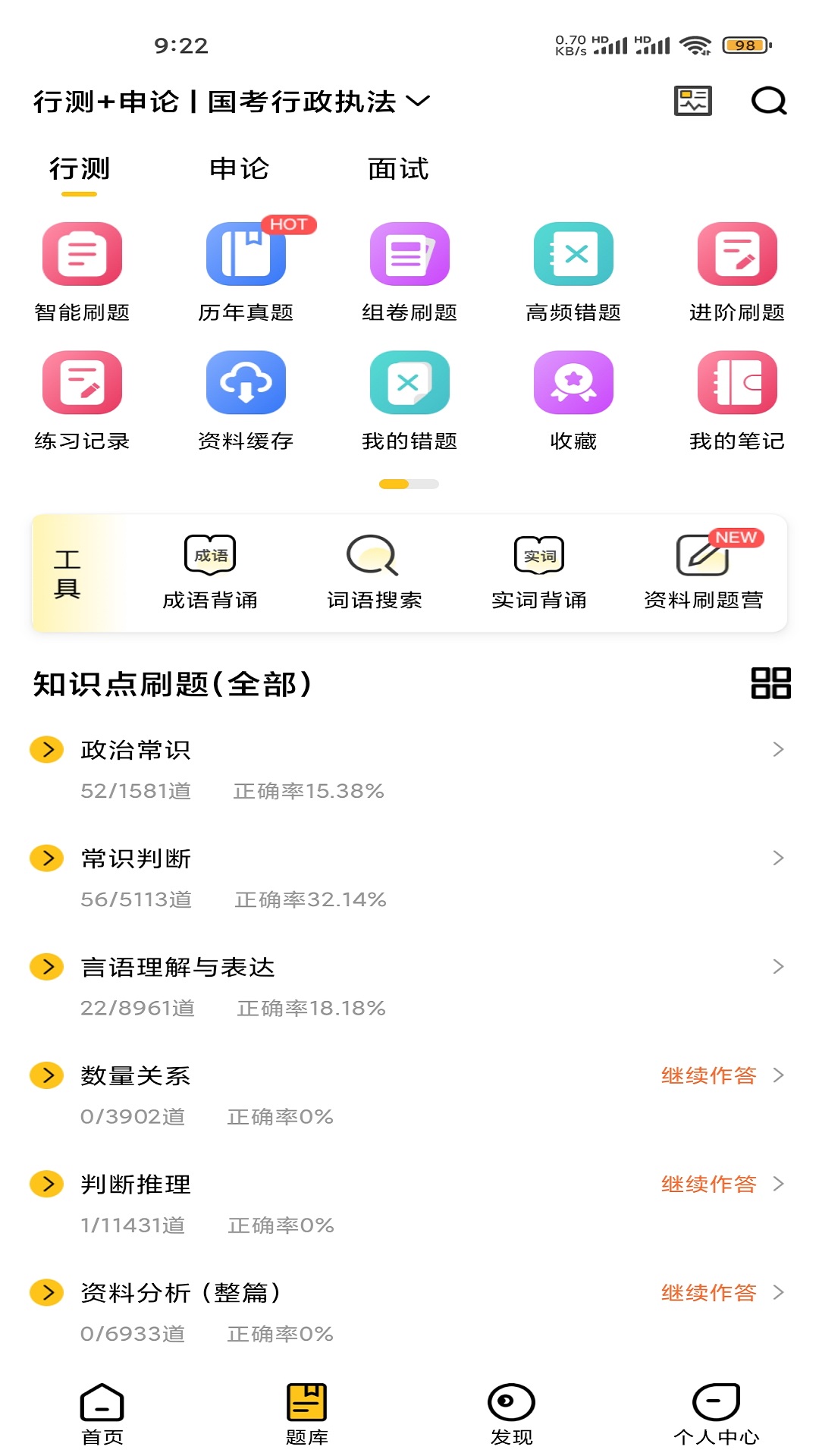Expand the 行测+申论 exam type dropdown
This screenshot has height=1456, width=819.
point(232,101)
